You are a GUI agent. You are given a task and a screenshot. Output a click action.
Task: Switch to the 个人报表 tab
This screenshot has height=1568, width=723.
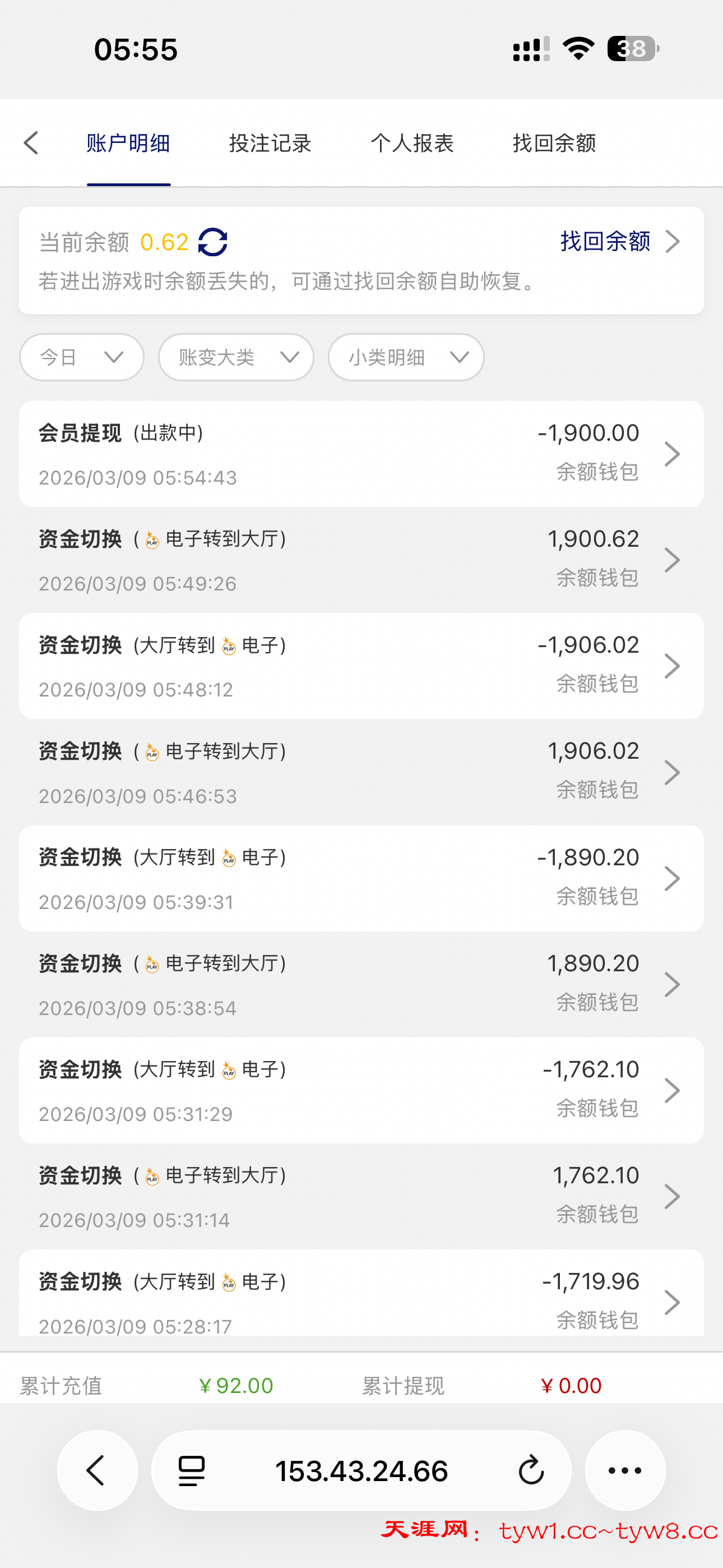point(412,144)
